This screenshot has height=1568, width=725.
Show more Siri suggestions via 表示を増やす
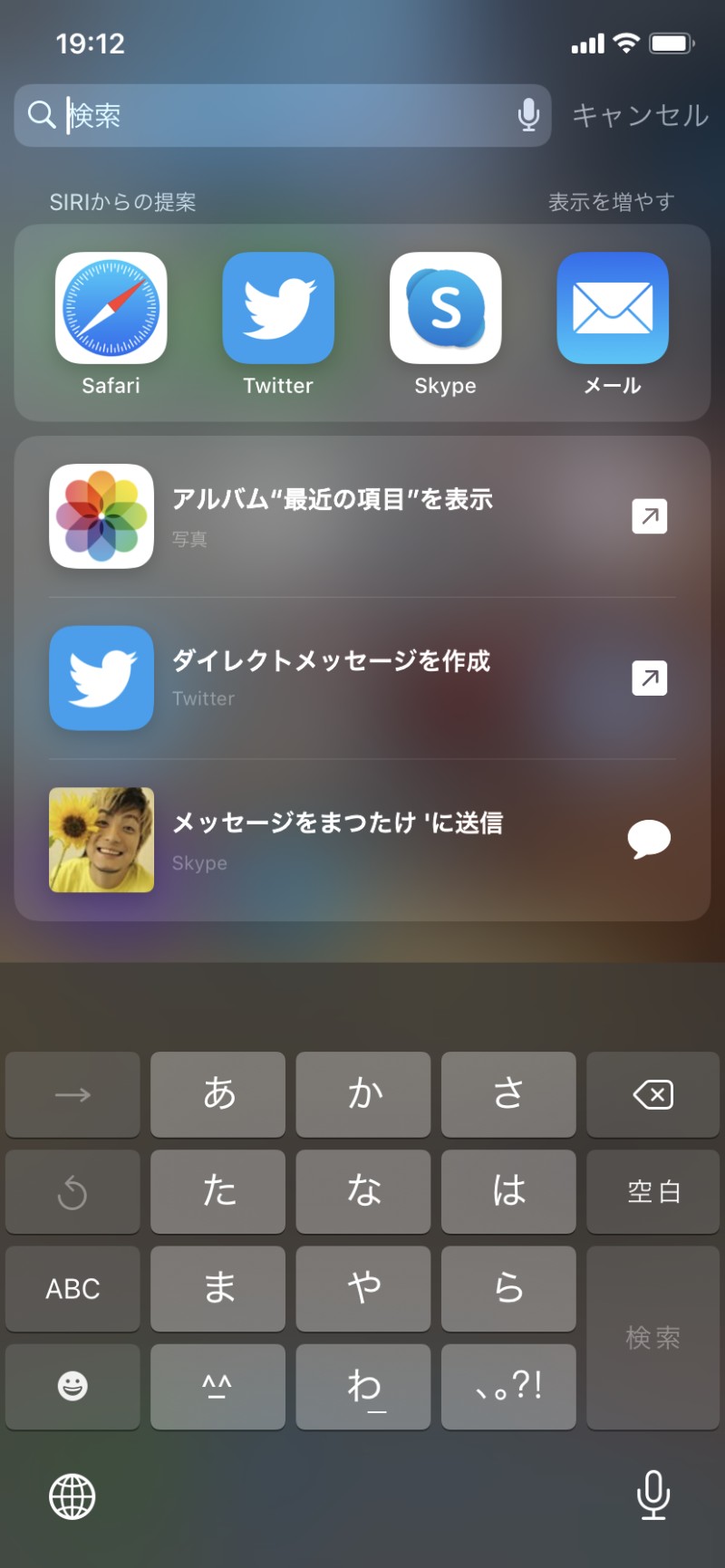coord(611,202)
